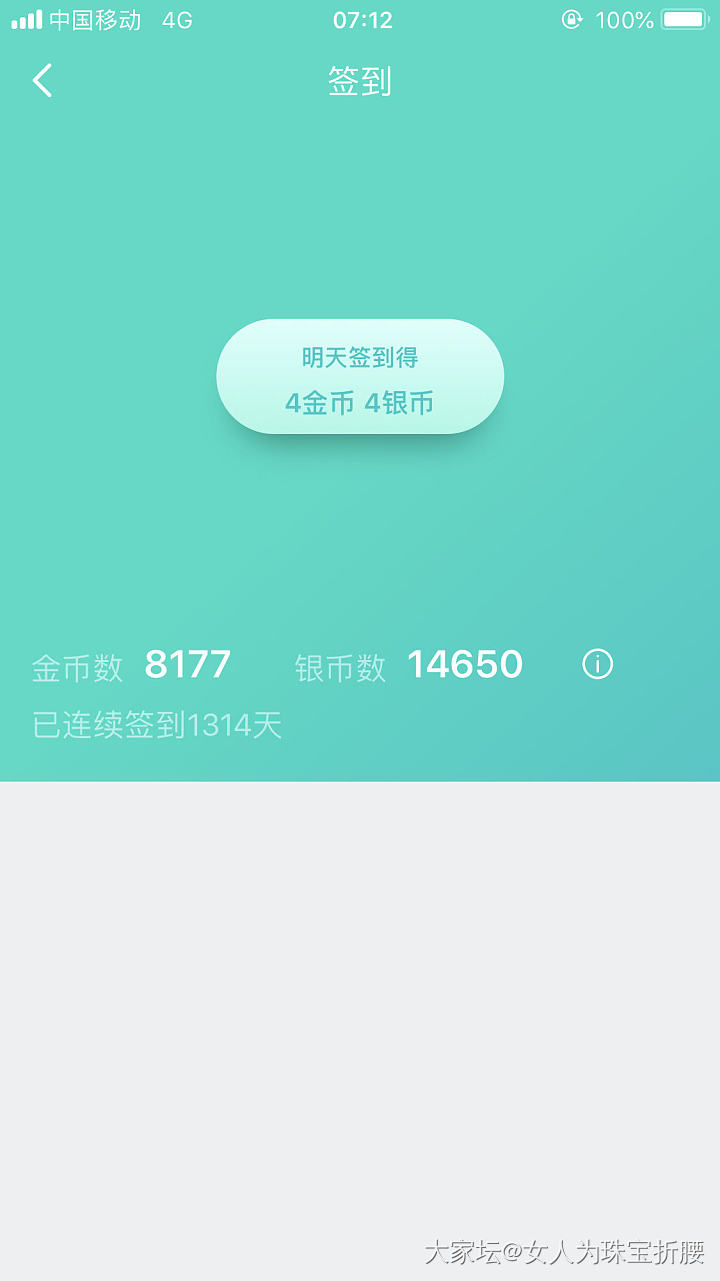Go back from the 签到 page
The image size is (720, 1281).
pos(42,81)
